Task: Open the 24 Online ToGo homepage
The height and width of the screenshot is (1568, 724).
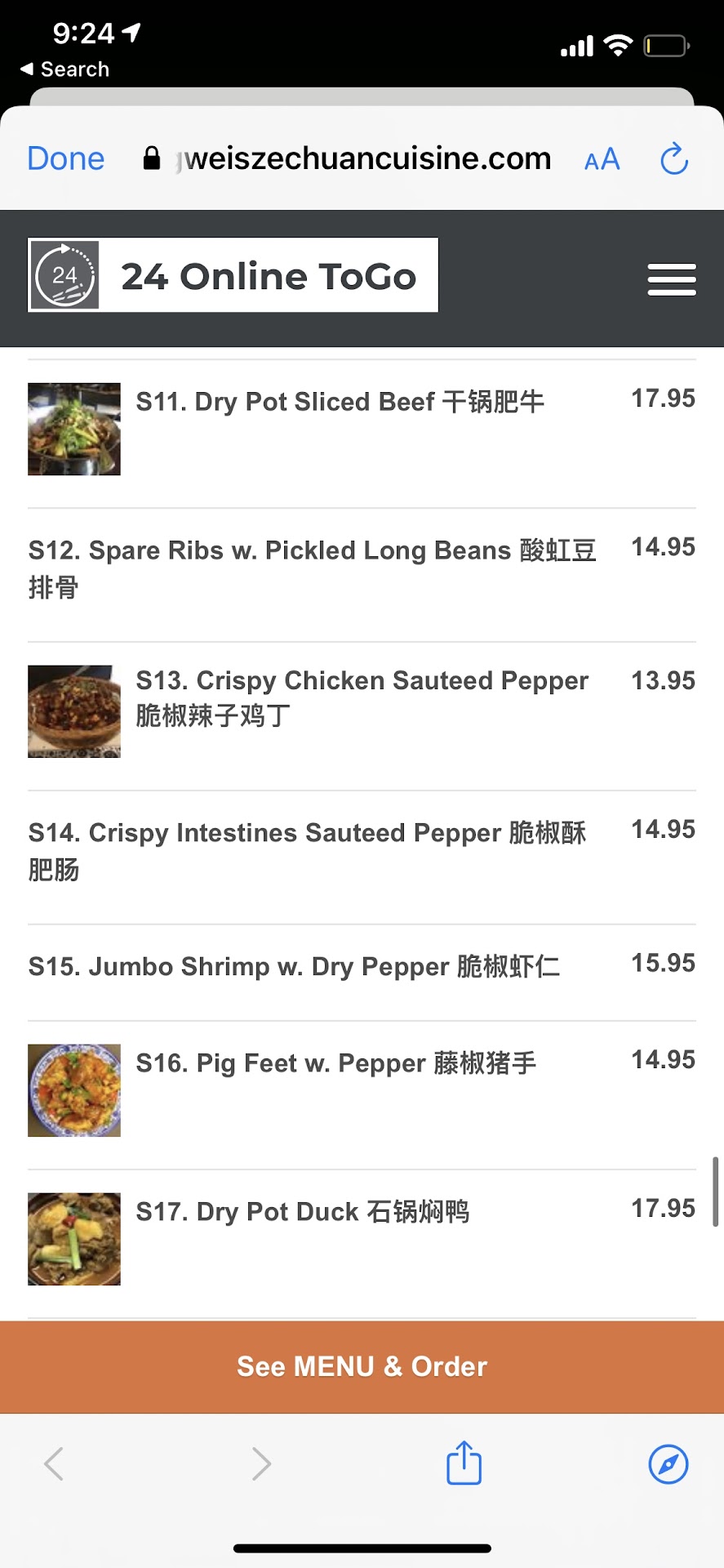Action: [233, 275]
